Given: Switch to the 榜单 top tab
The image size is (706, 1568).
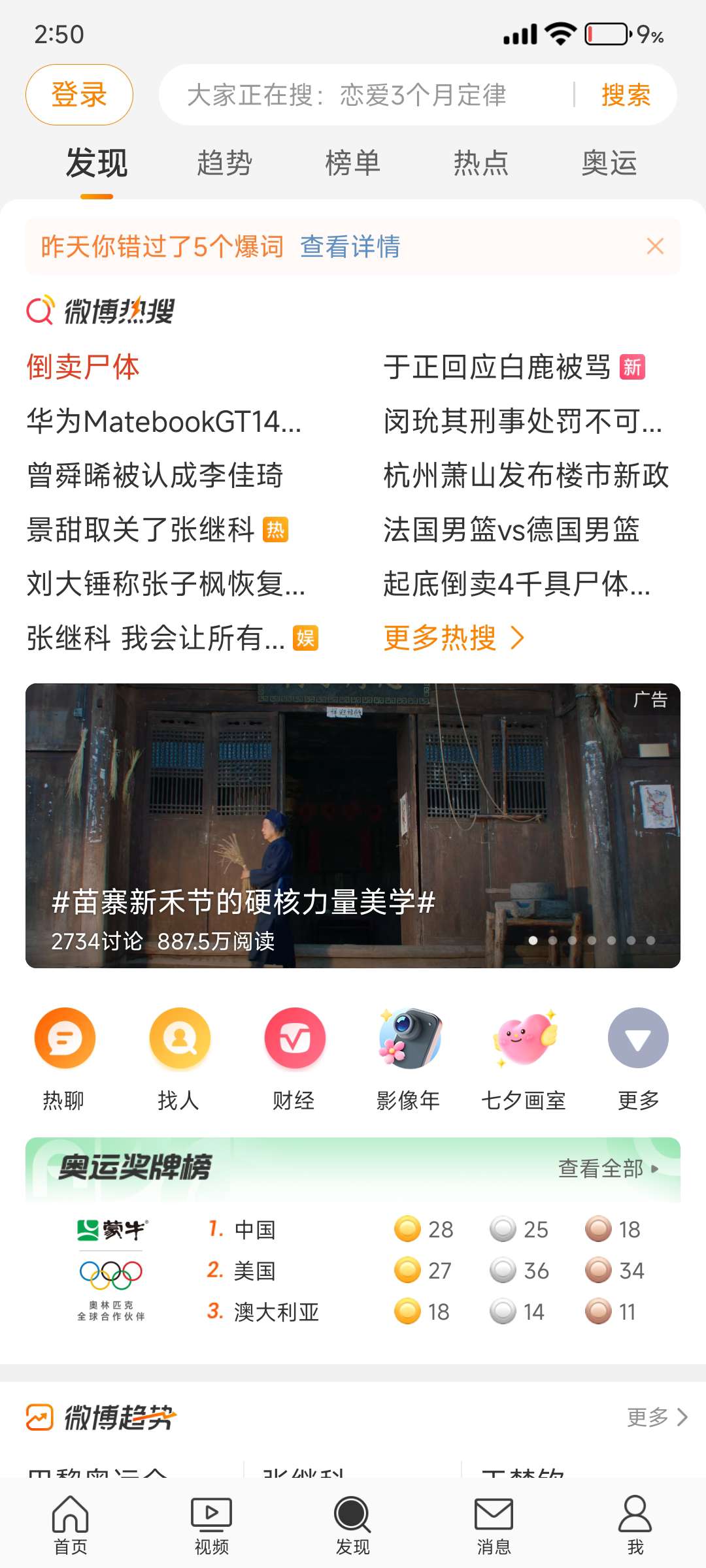Looking at the screenshot, I should coord(352,163).
